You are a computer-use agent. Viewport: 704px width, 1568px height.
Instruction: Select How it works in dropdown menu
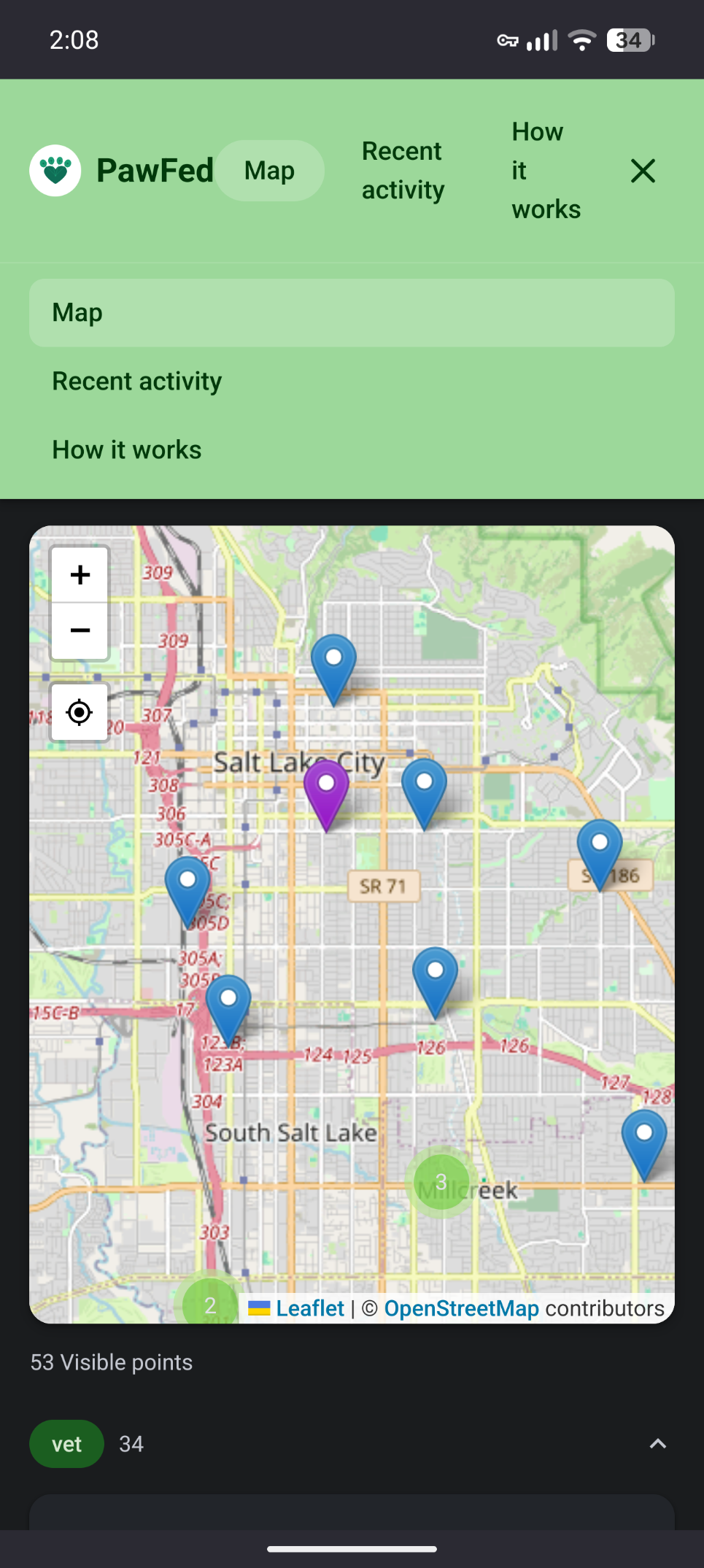click(x=127, y=449)
